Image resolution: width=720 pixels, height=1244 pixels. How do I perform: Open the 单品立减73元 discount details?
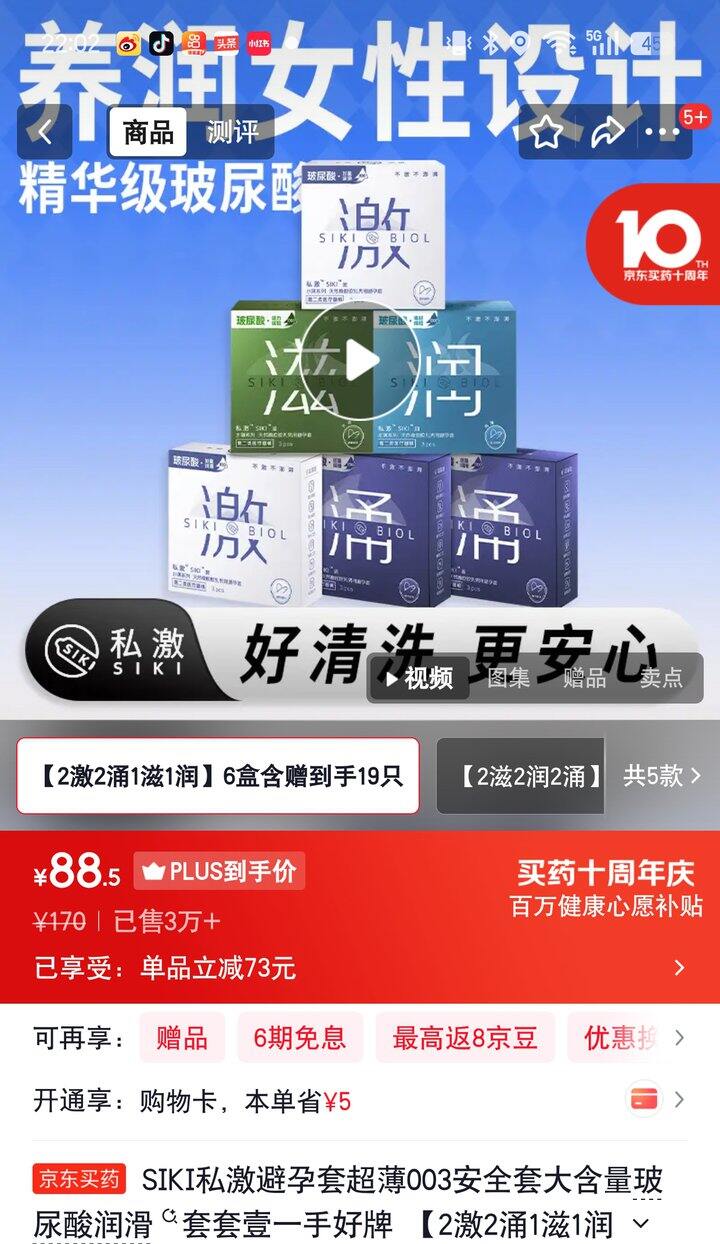(360, 967)
